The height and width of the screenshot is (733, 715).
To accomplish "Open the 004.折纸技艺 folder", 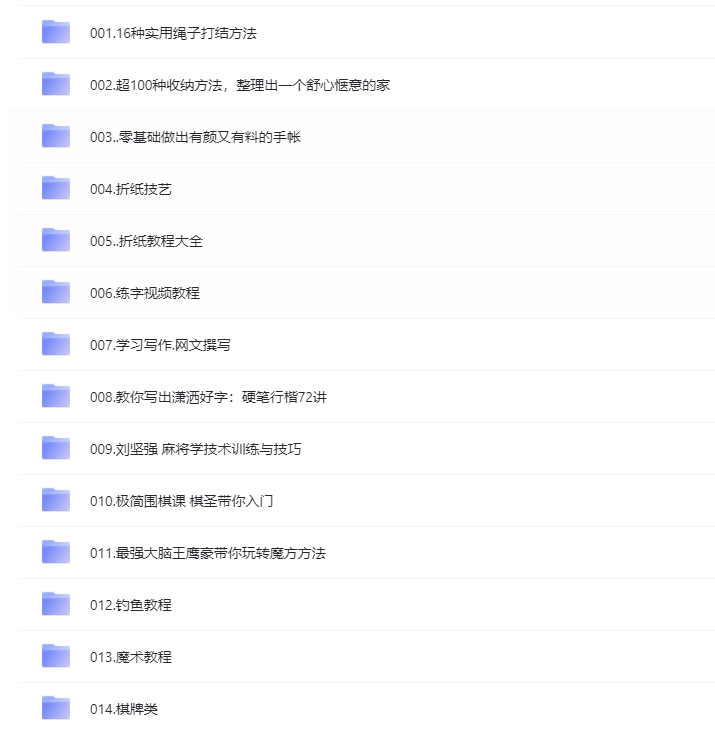I will coord(131,189).
